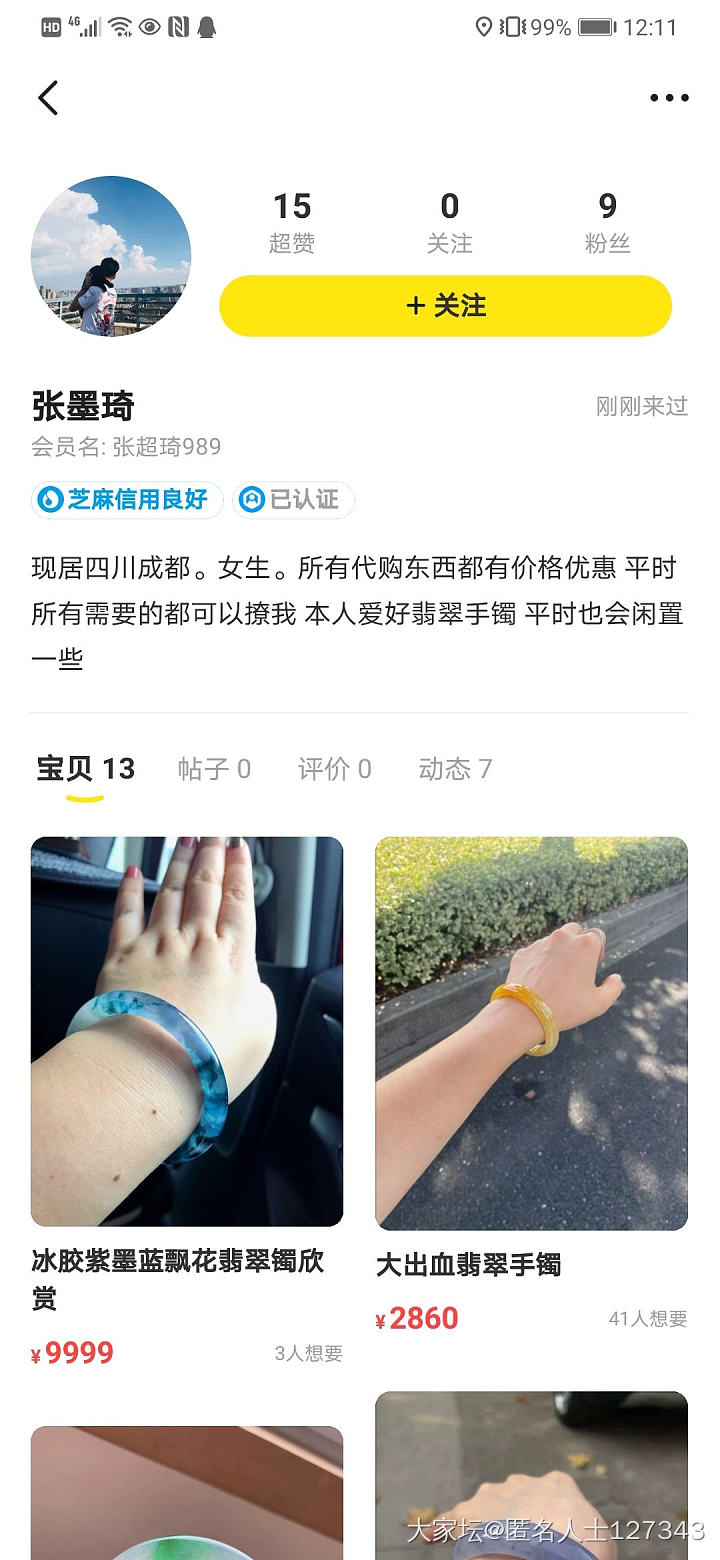Switch to the 帖子 tab
Screen dimensions: 720x1560
tap(214, 769)
